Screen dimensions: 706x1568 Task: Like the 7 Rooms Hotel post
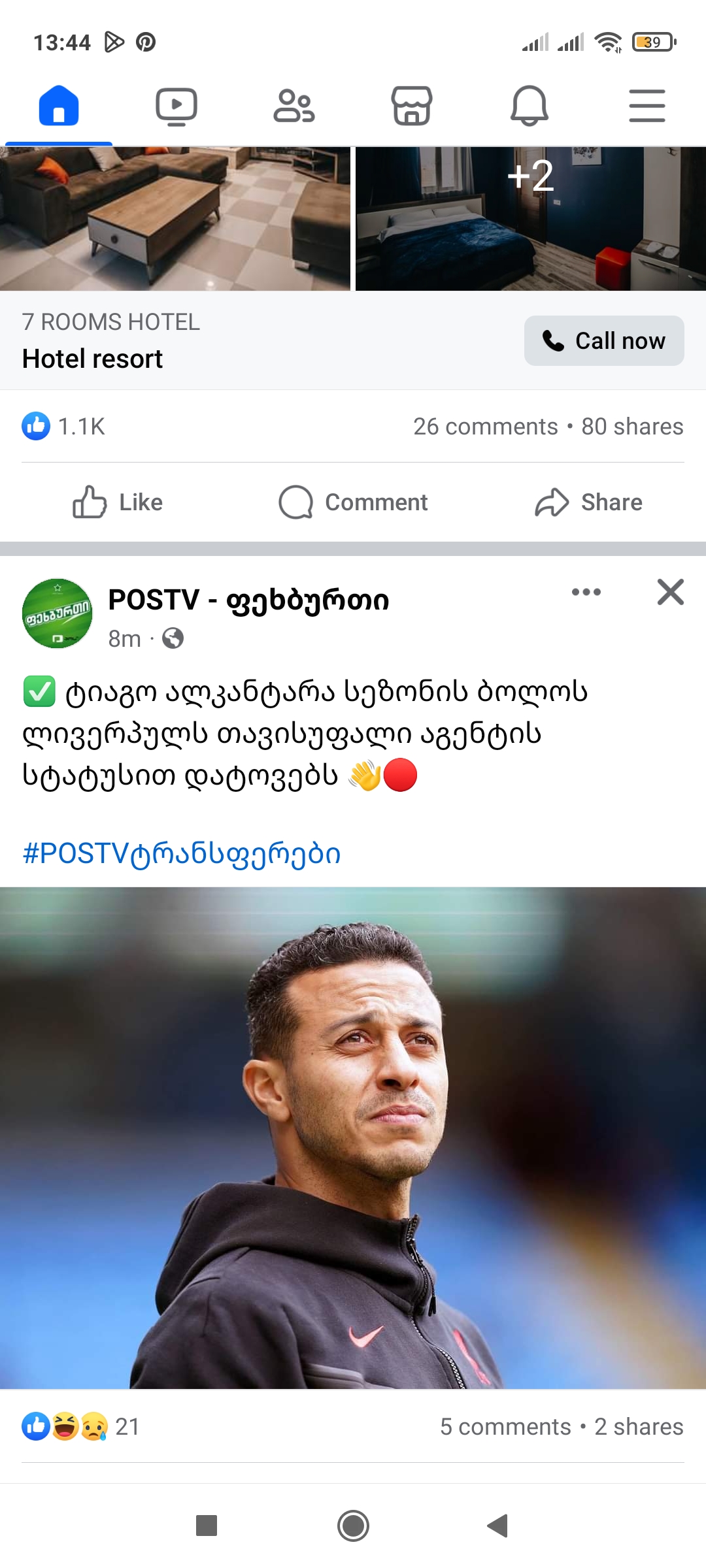pyautogui.click(x=118, y=502)
